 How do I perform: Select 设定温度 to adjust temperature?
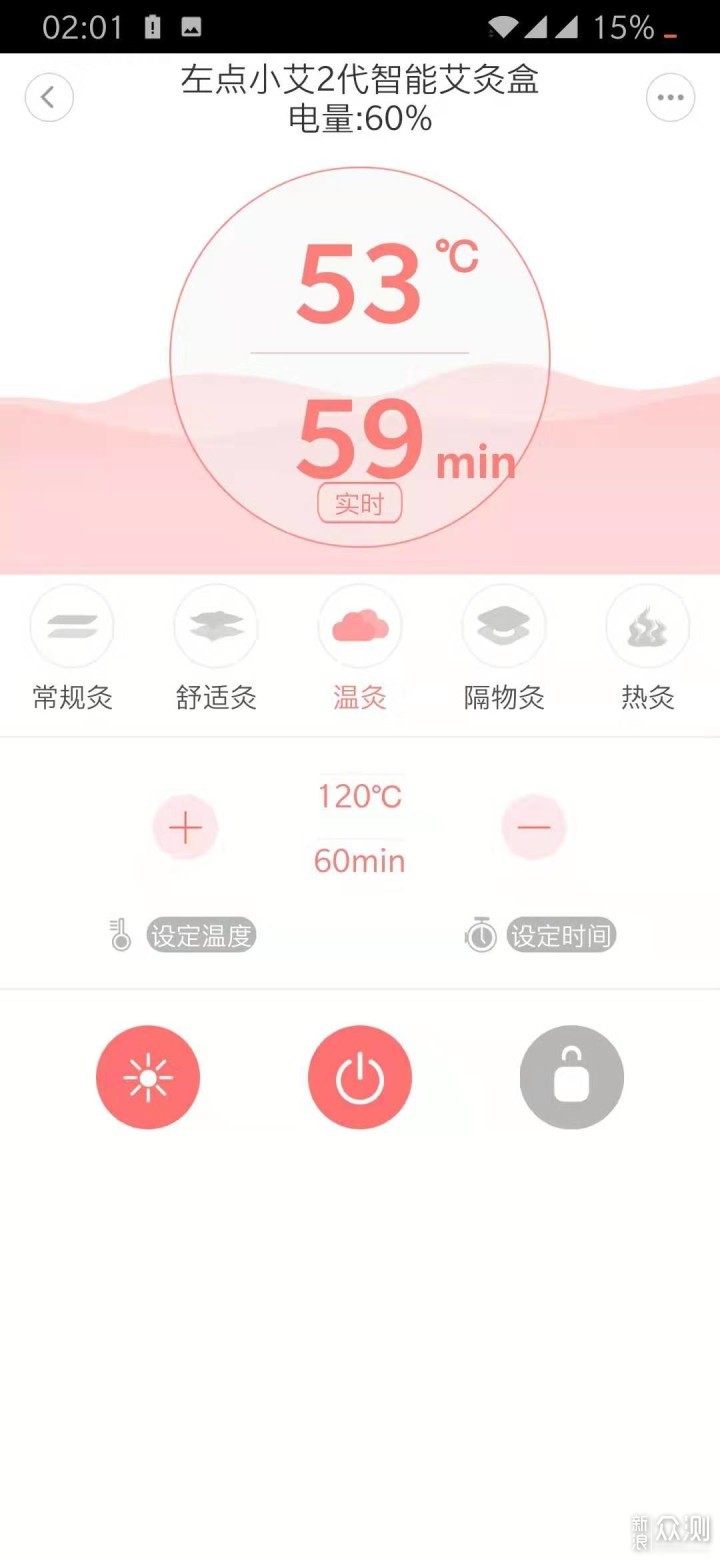point(200,936)
